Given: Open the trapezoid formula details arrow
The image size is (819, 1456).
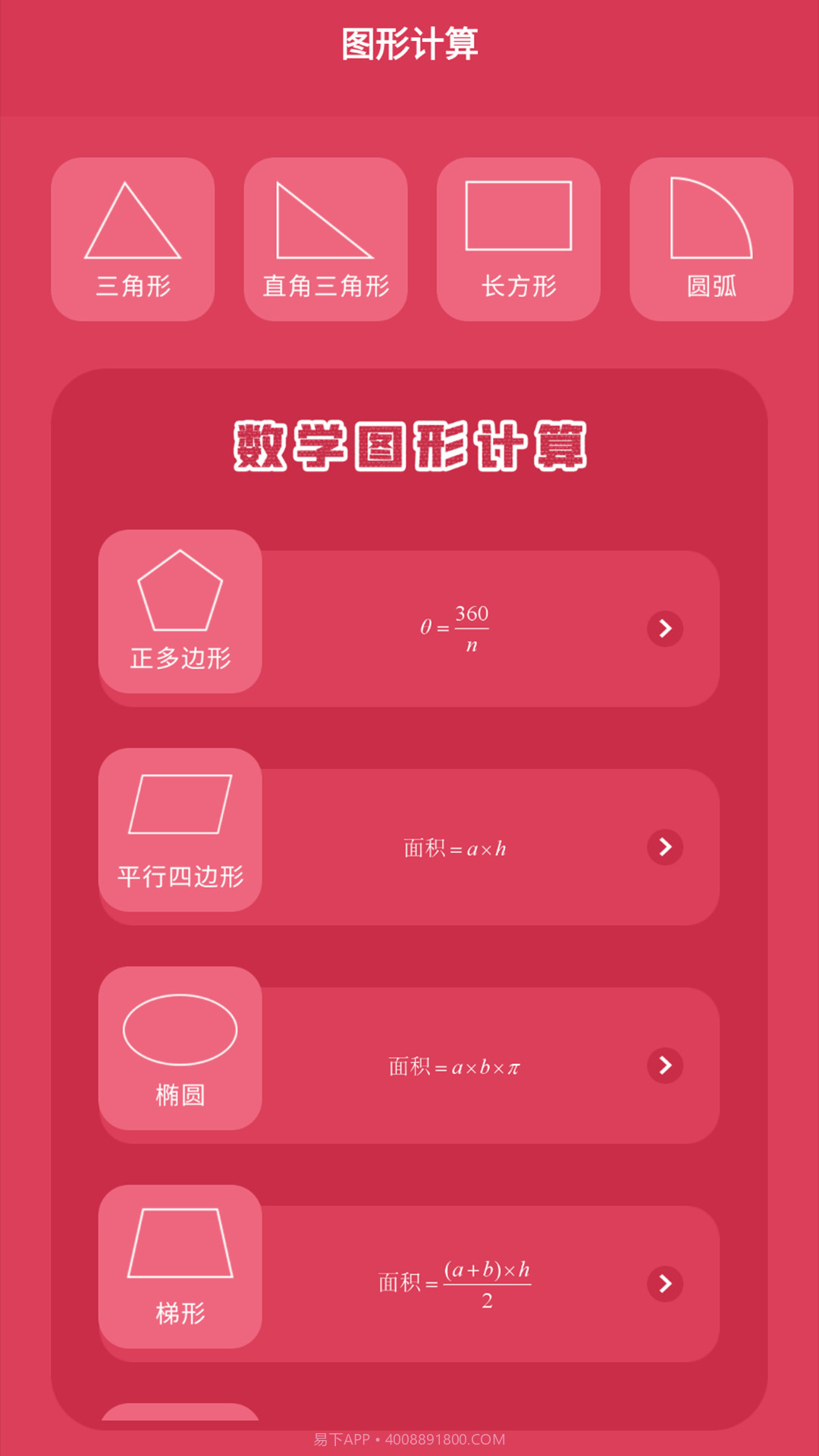Looking at the screenshot, I should click(665, 1285).
